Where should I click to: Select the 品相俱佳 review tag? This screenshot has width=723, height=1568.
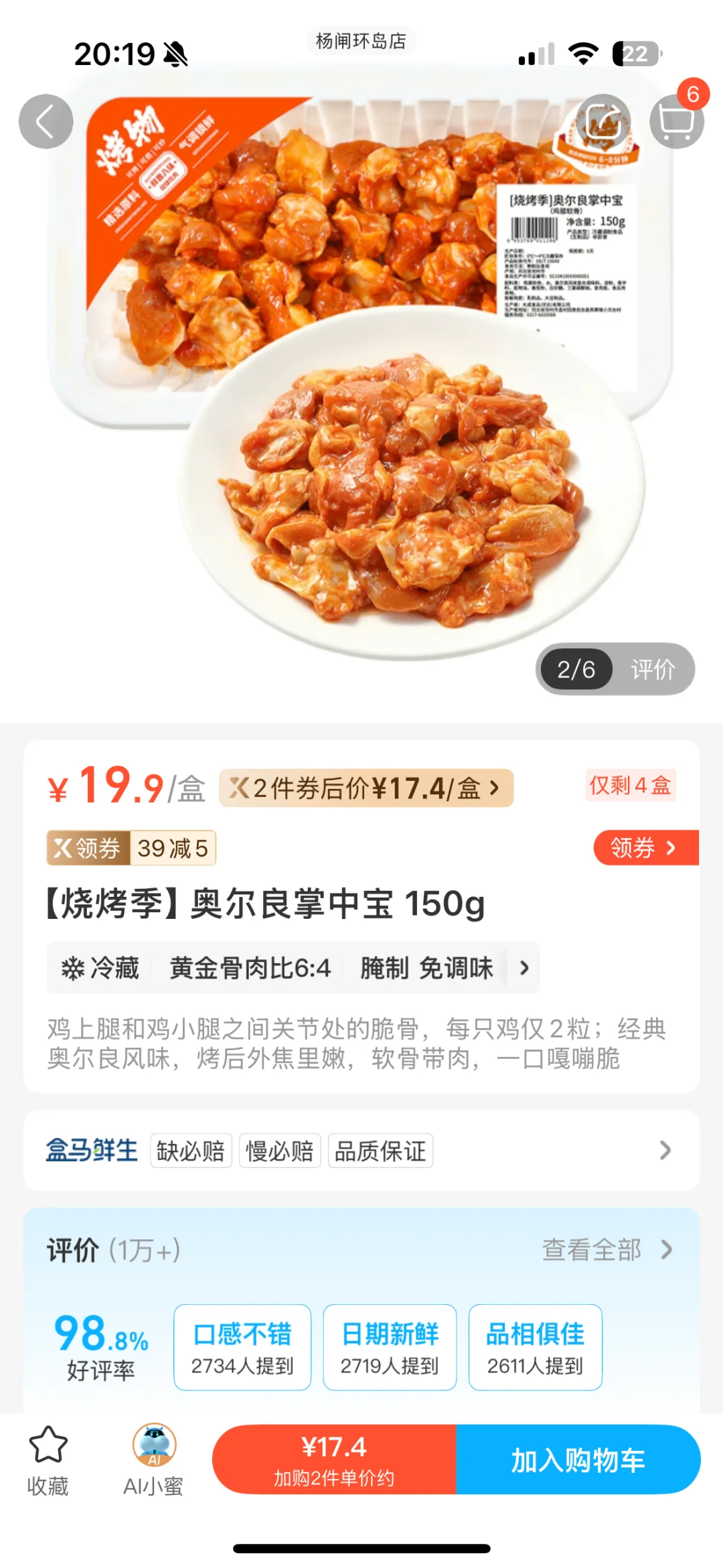click(536, 1348)
